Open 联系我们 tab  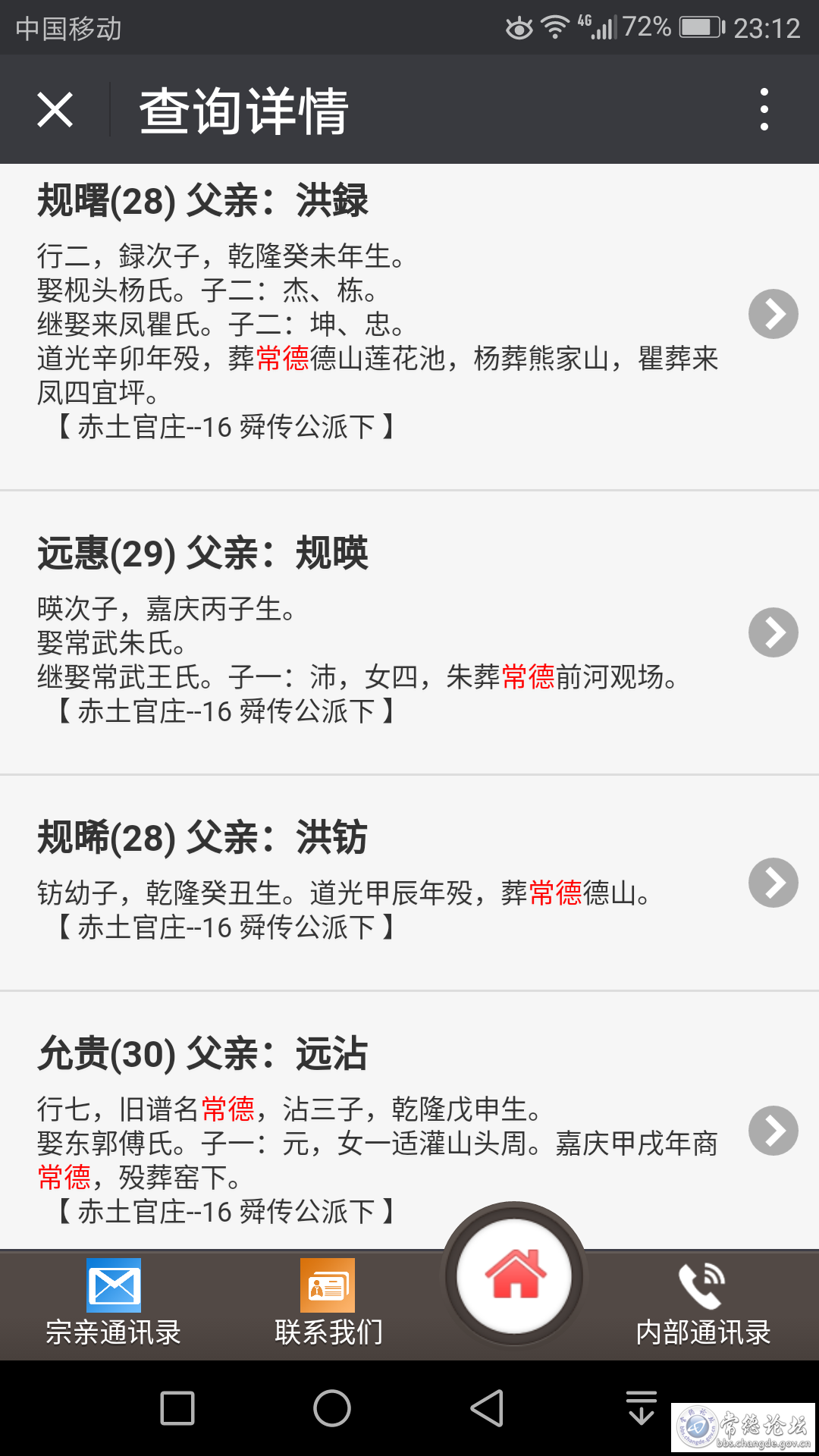pyautogui.click(x=328, y=1304)
